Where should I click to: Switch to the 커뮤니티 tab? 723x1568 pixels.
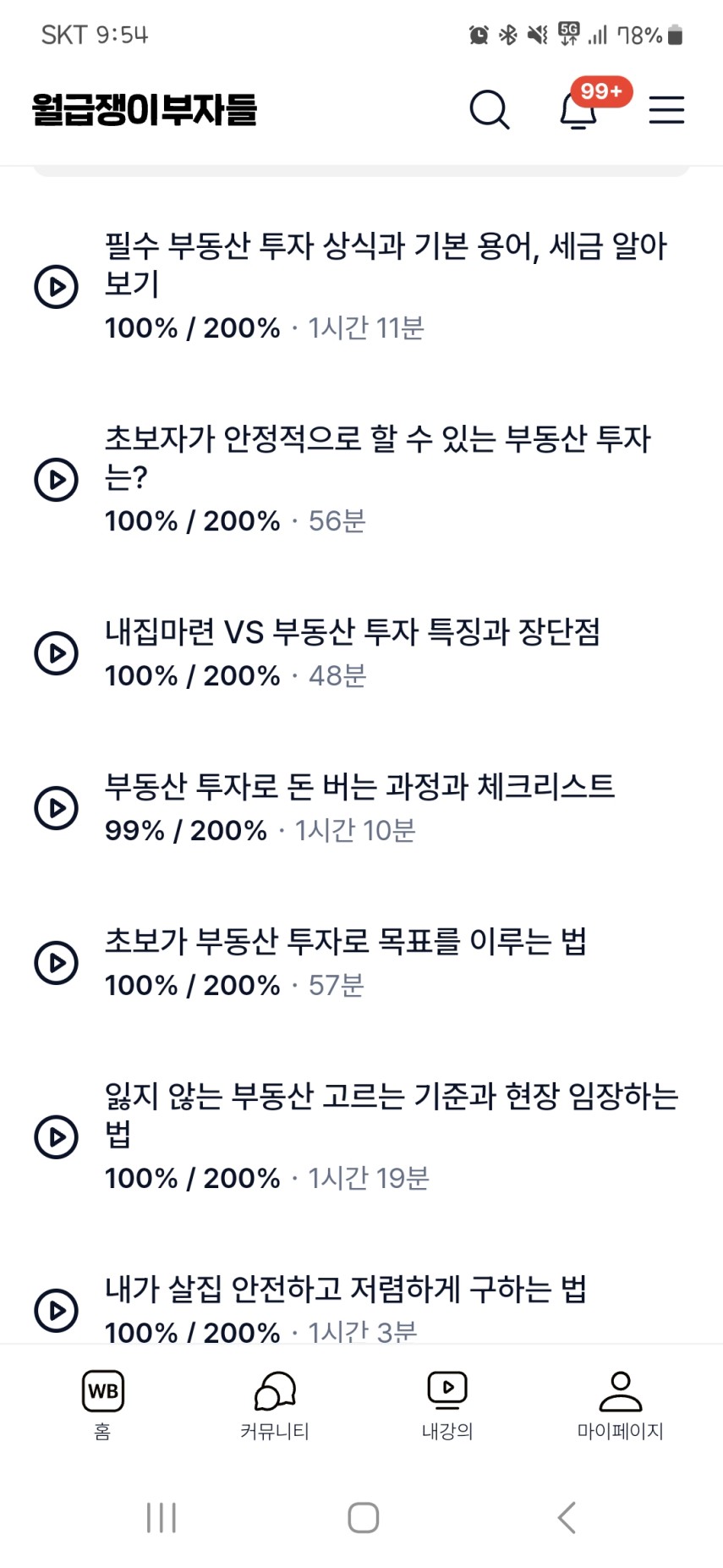[x=275, y=1405]
